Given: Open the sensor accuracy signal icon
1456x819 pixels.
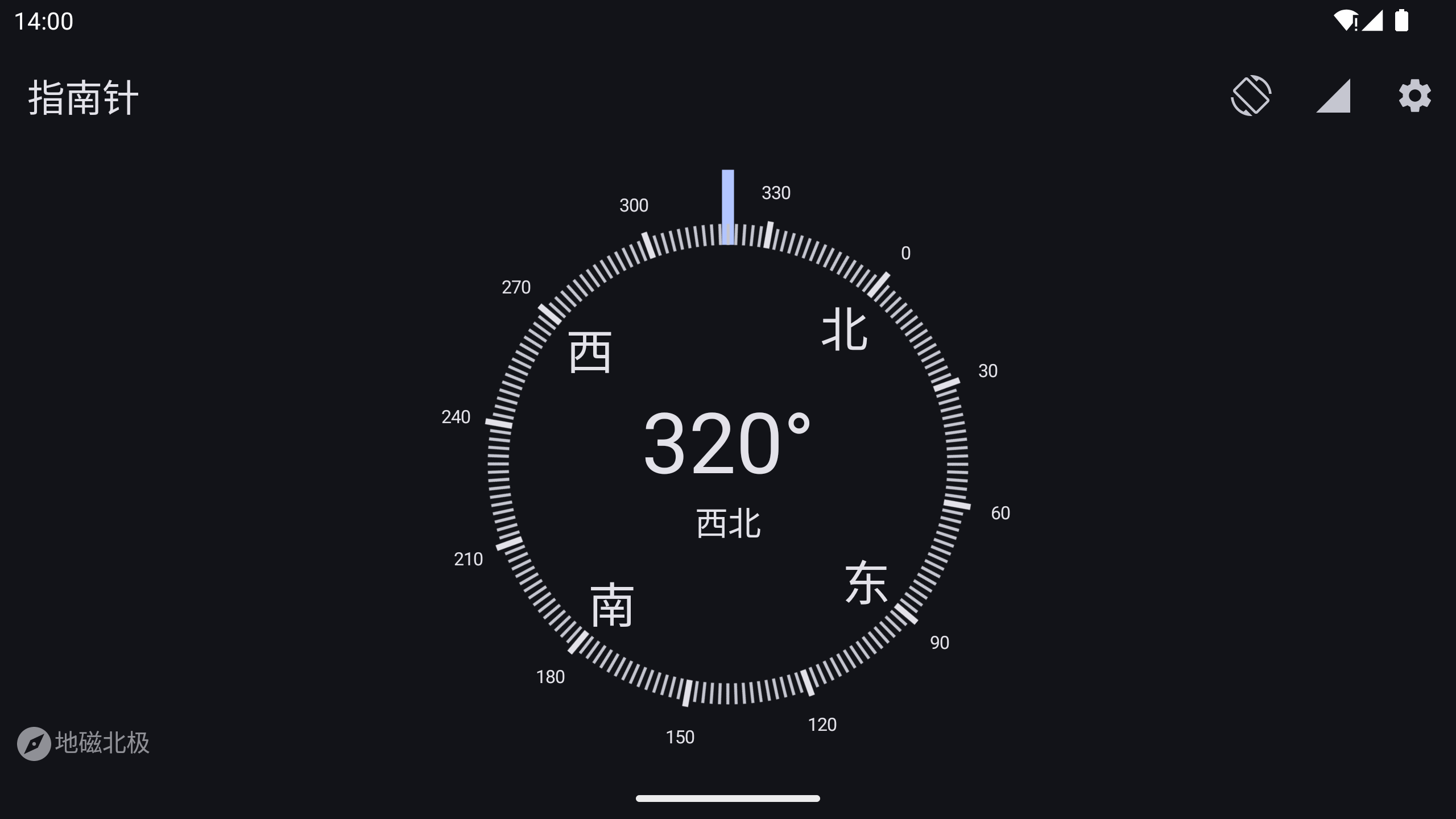Looking at the screenshot, I should [x=1333, y=96].
